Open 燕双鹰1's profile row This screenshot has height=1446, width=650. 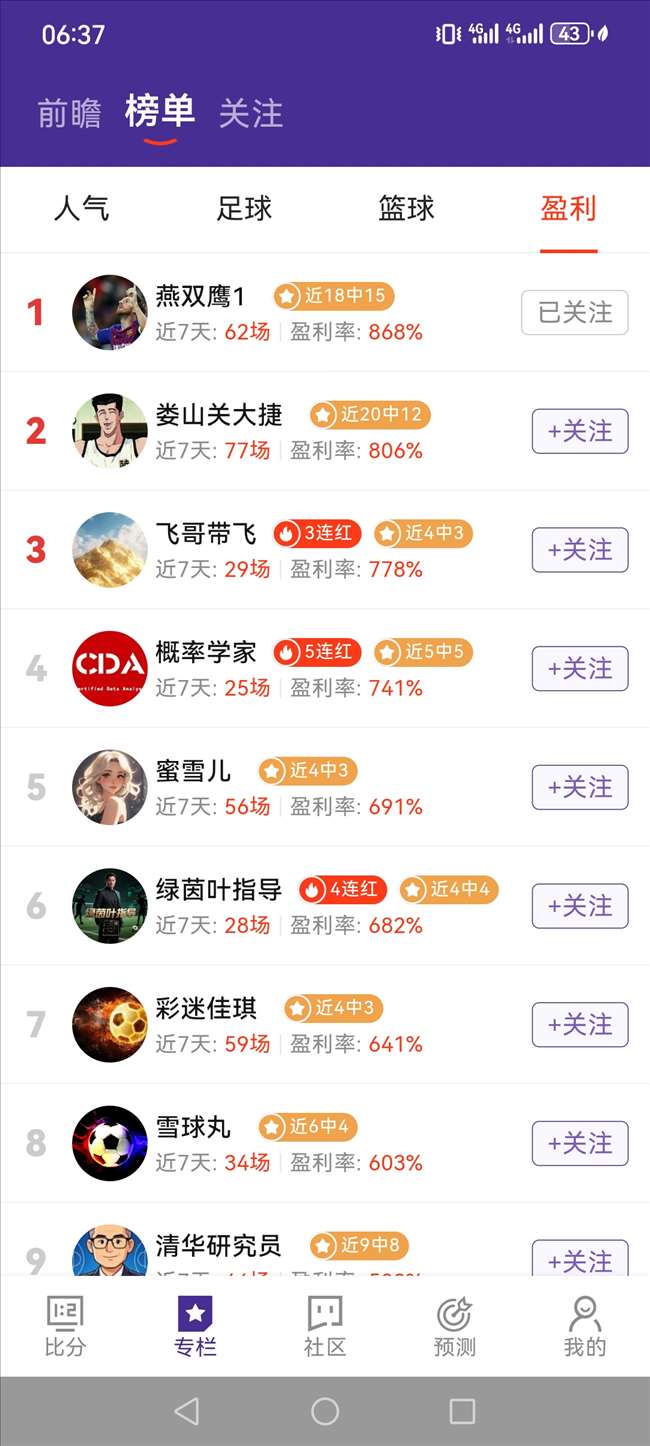(325, 313)
